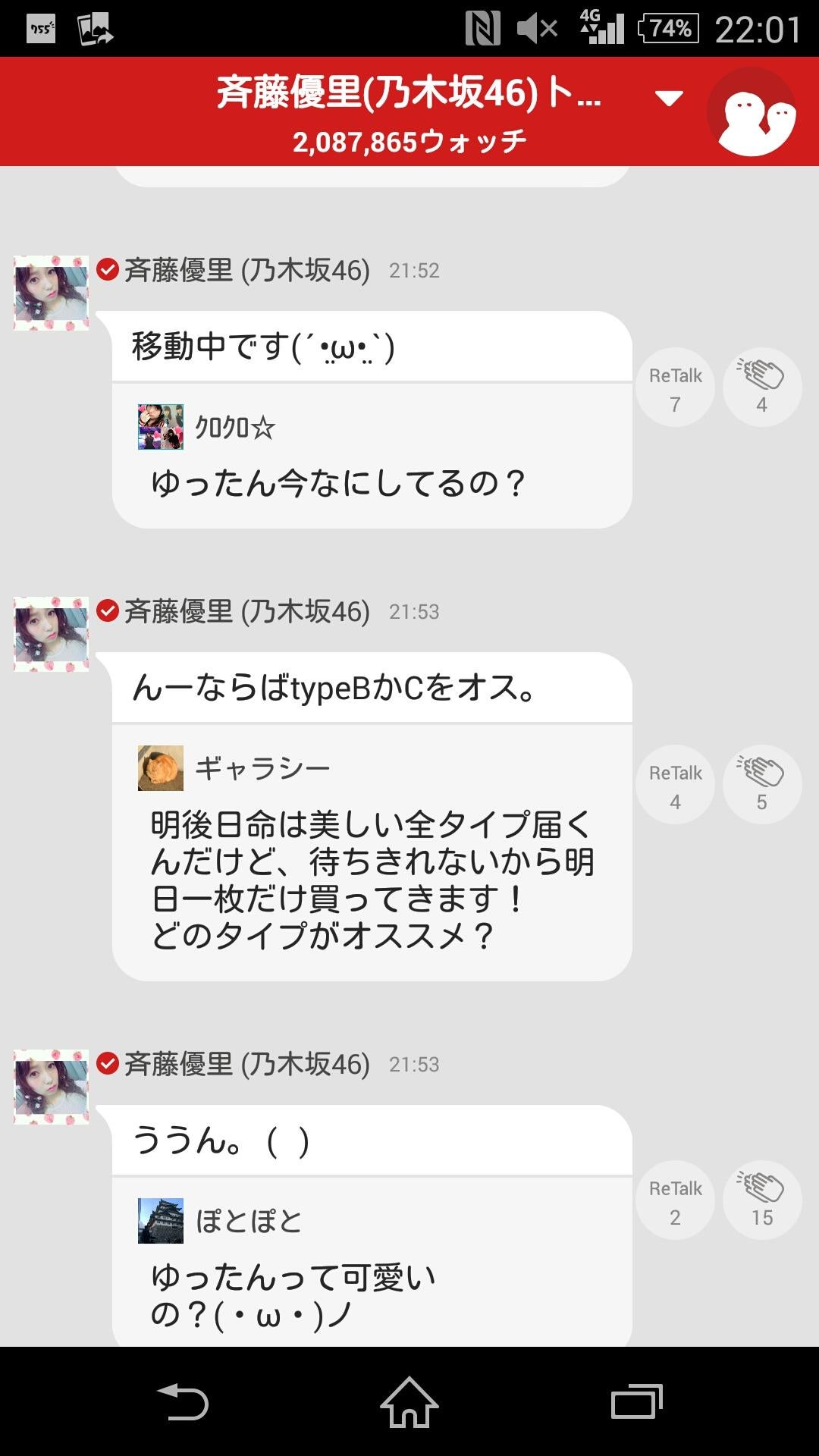Viewport: 819px width, 1456px height.
Task: Open the 2,087,865ウォッチ counter
Action: 409,140
